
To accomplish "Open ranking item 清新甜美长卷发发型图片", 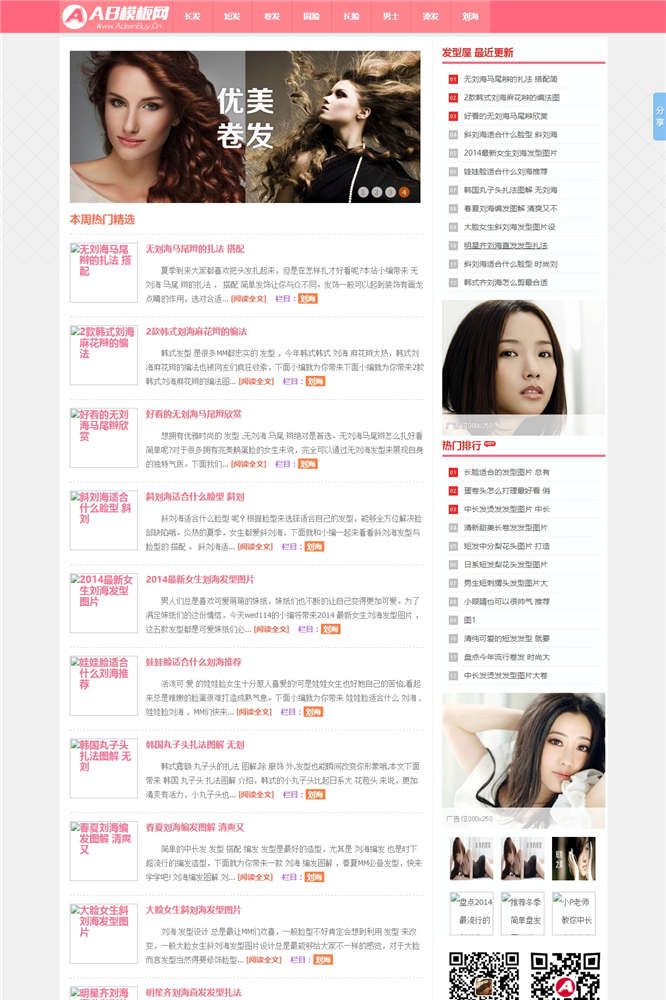I will point(506,527).
